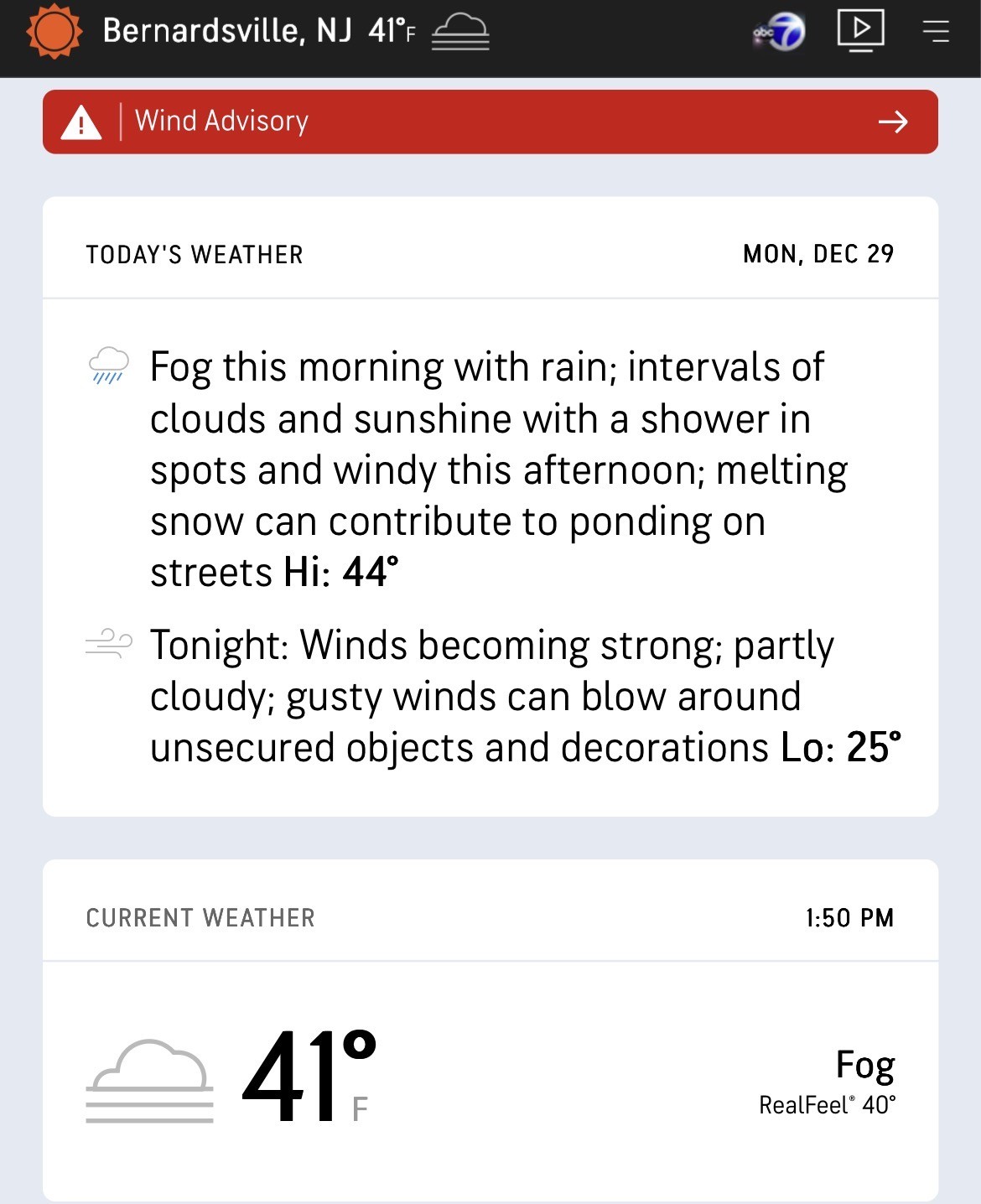981x1204 pixels.
Task: Open the hamburger menu
Action: click(935, 32)
